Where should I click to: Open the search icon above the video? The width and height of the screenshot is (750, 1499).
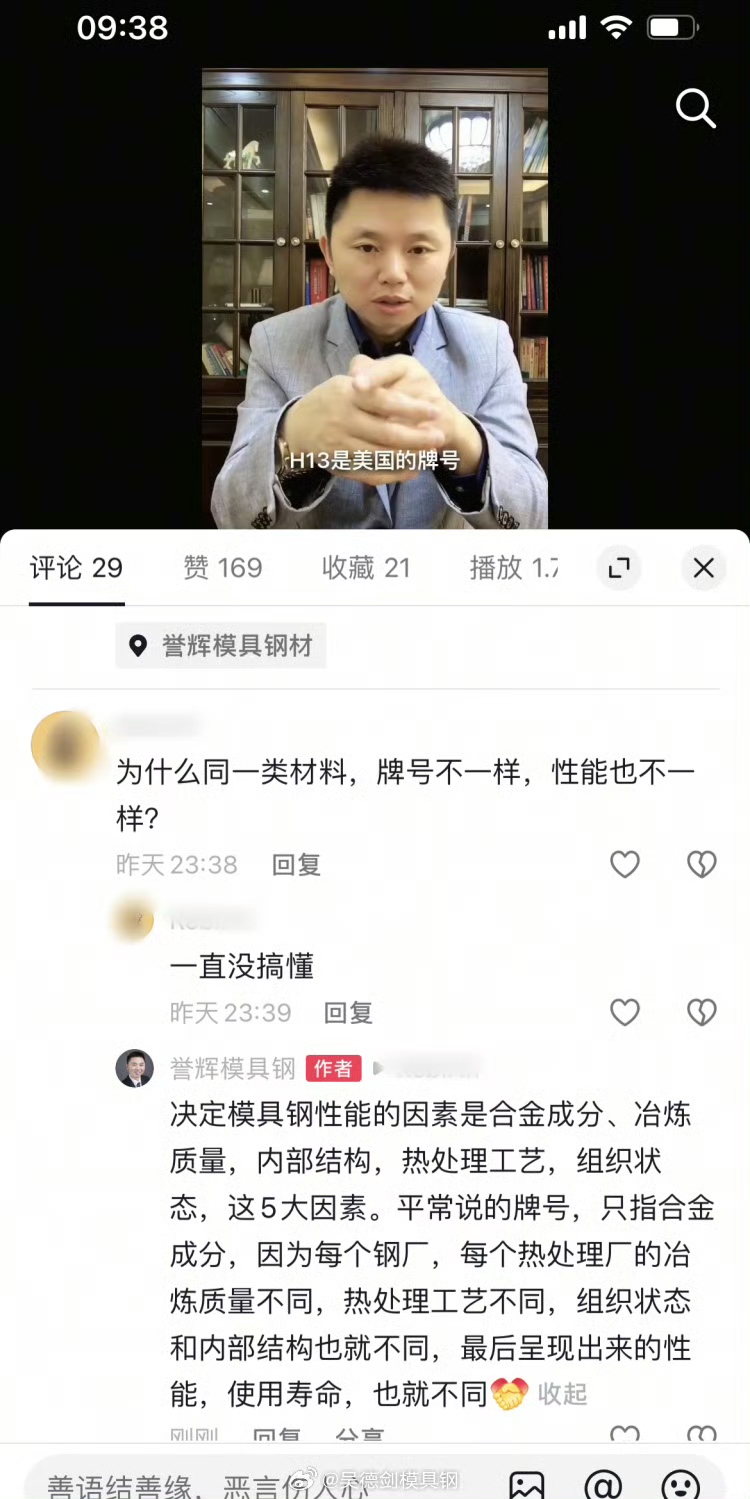click(x=695, y=108)
